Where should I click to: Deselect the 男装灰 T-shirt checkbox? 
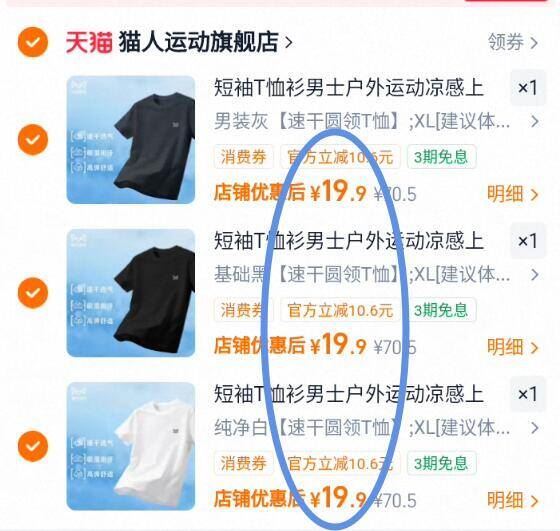click(32, 140)
